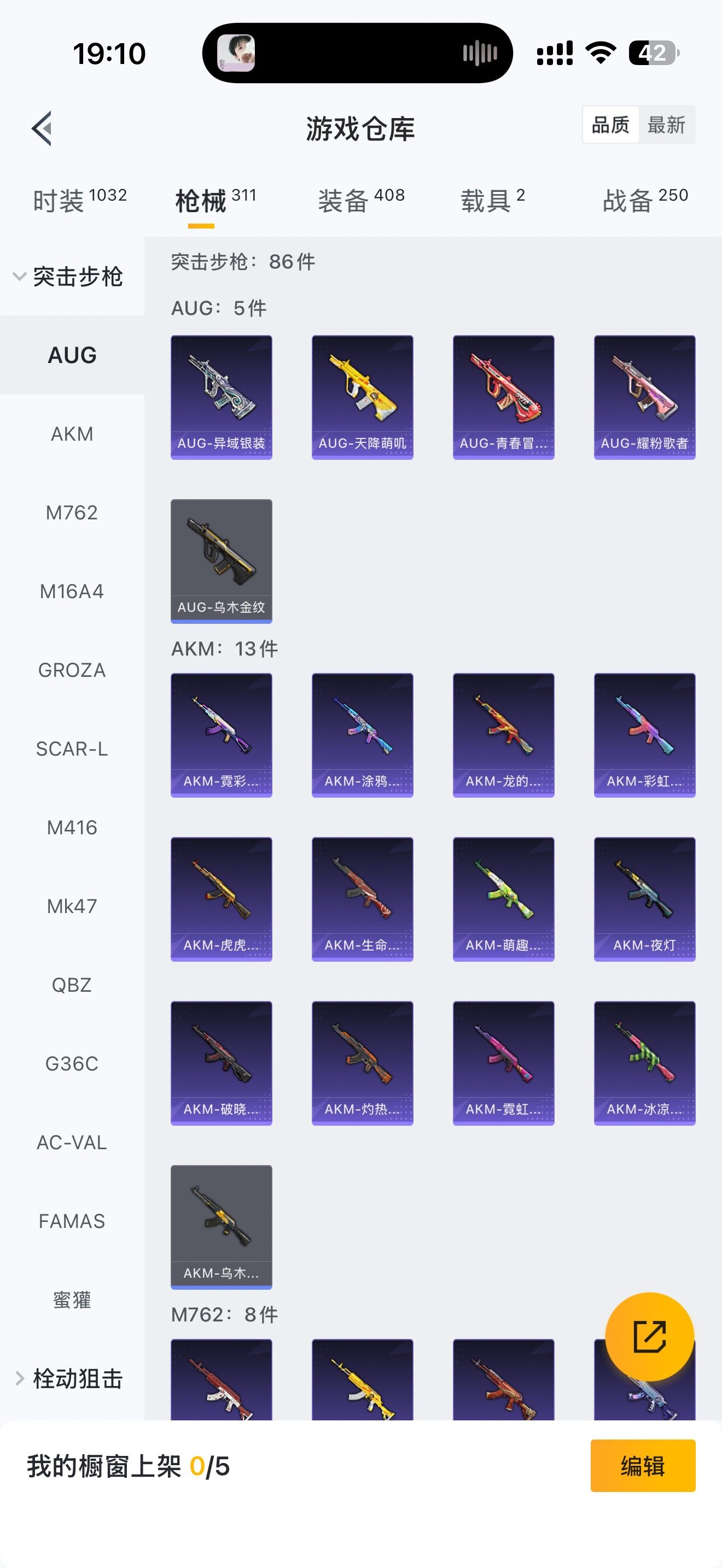View the AKM-夜灯 skin
The width and height of the screenshot is (722, 1568).
click(645, 899)
